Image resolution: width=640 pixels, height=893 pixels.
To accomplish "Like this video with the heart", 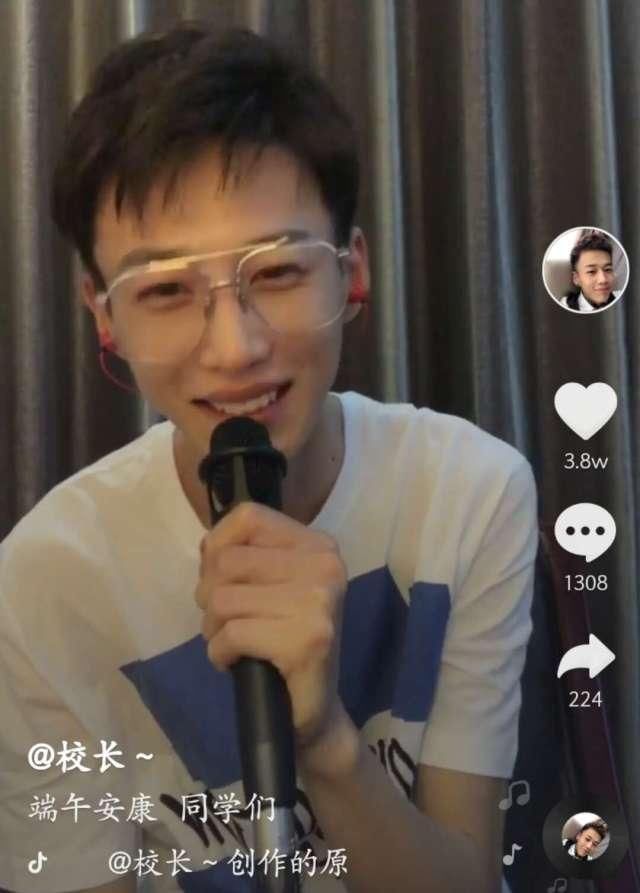I will pos(585,411).
